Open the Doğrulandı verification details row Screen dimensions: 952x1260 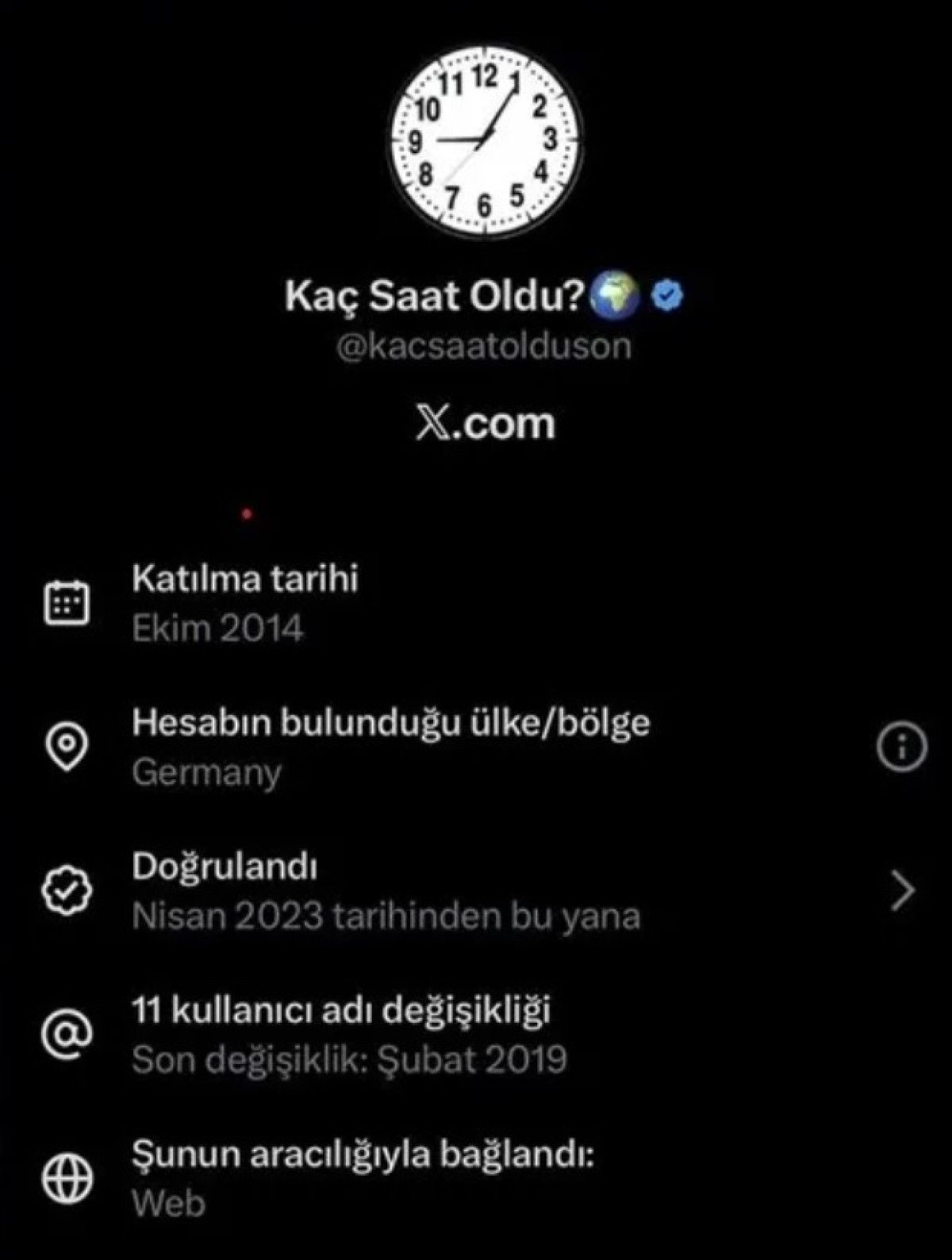476,891
